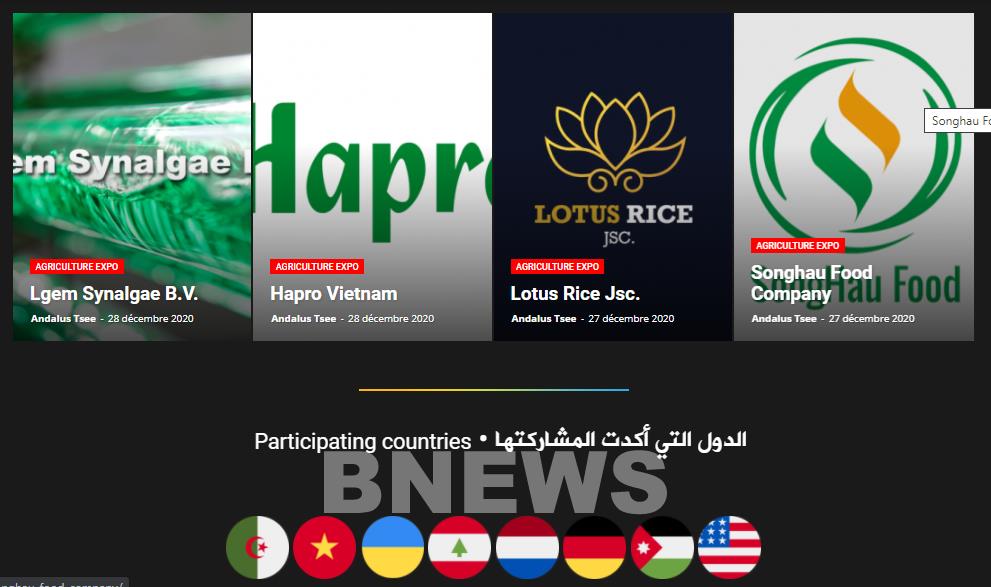The width and height of the screenshot is (991, 587).
Task: Open author Andalus Tsee under Hapro Vietnam
Action: 303,319
